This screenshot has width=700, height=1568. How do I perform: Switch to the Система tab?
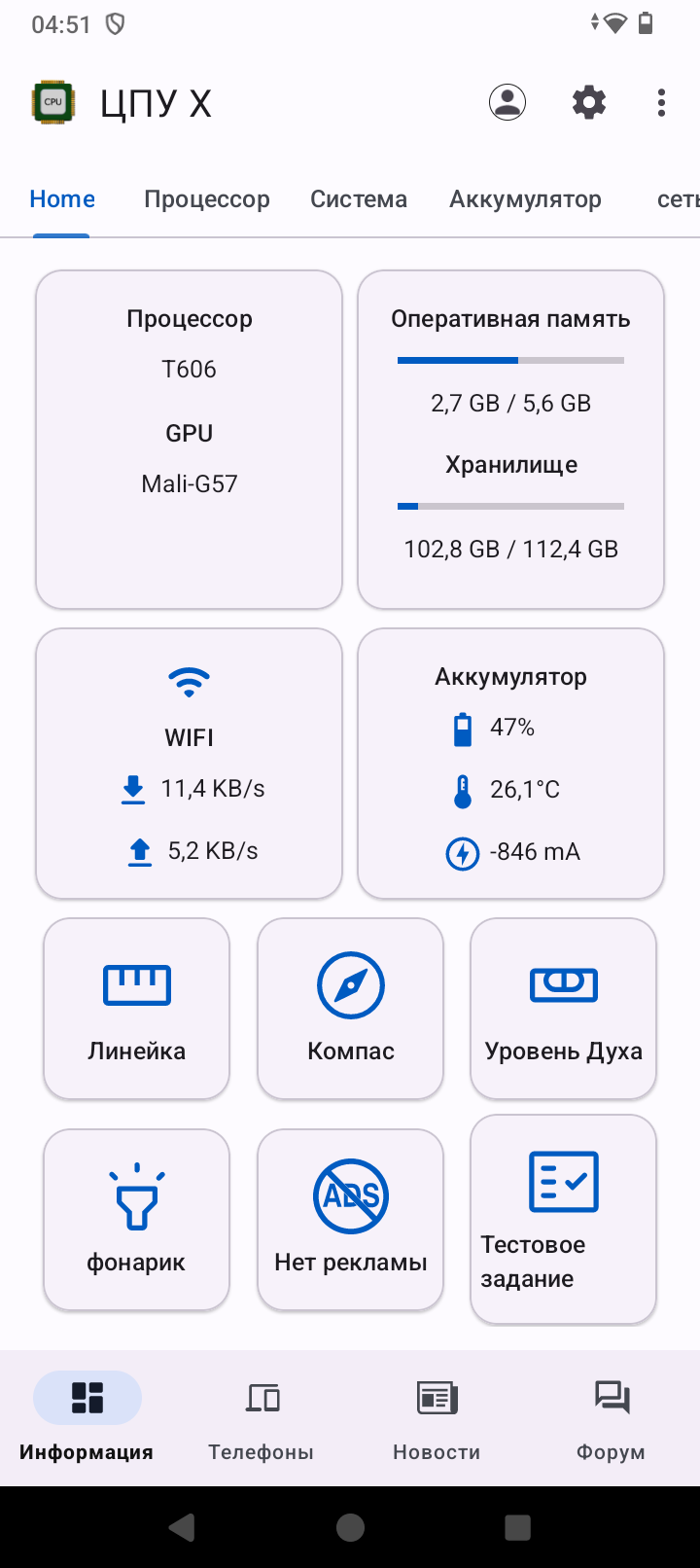359,199
